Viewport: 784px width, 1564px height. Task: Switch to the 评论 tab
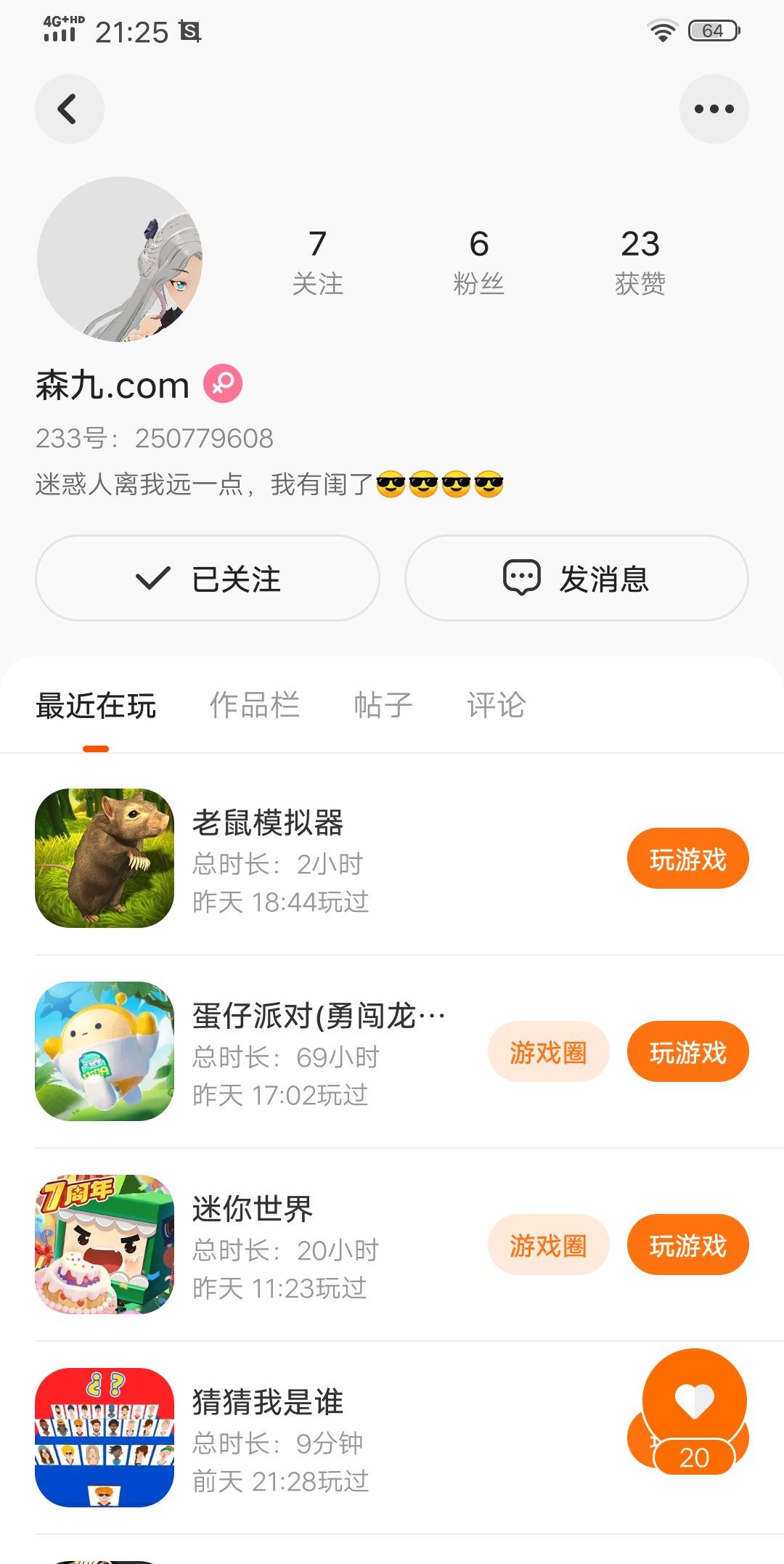496,705
